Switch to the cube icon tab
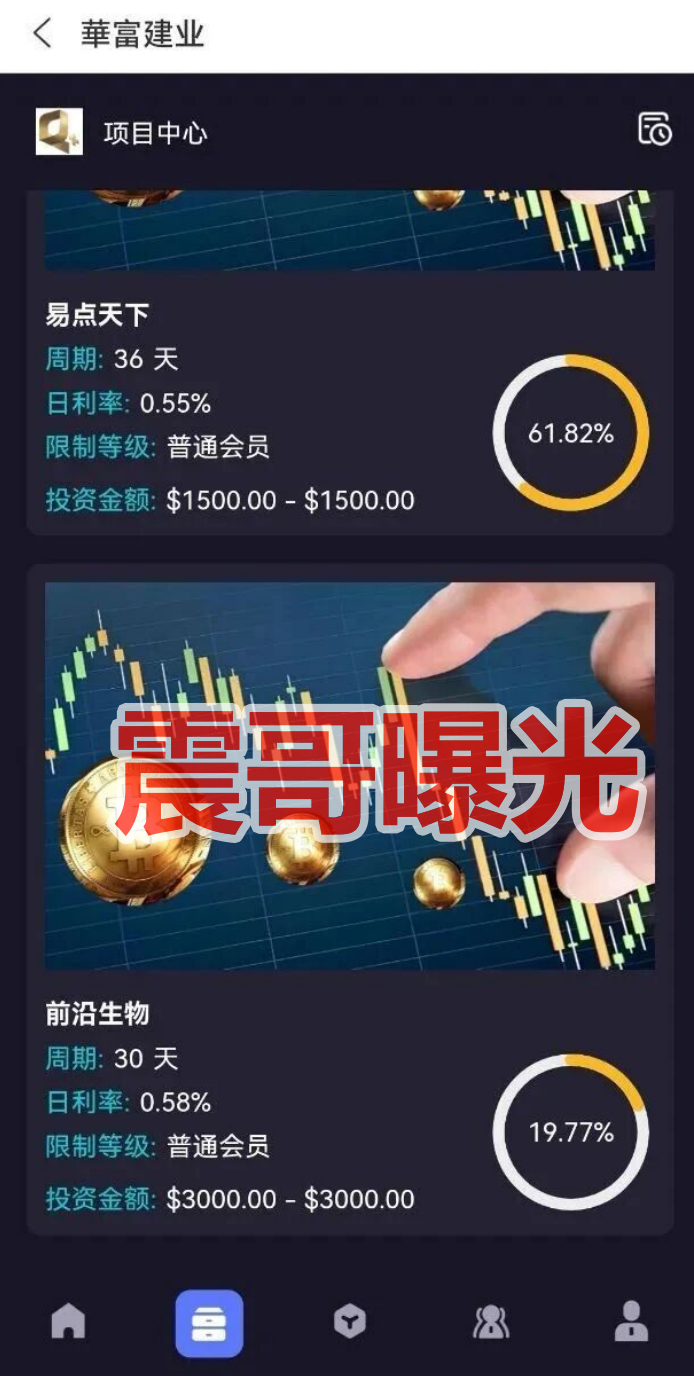Viewport: 694px width, 1376px height. [x=349, y=1322]
